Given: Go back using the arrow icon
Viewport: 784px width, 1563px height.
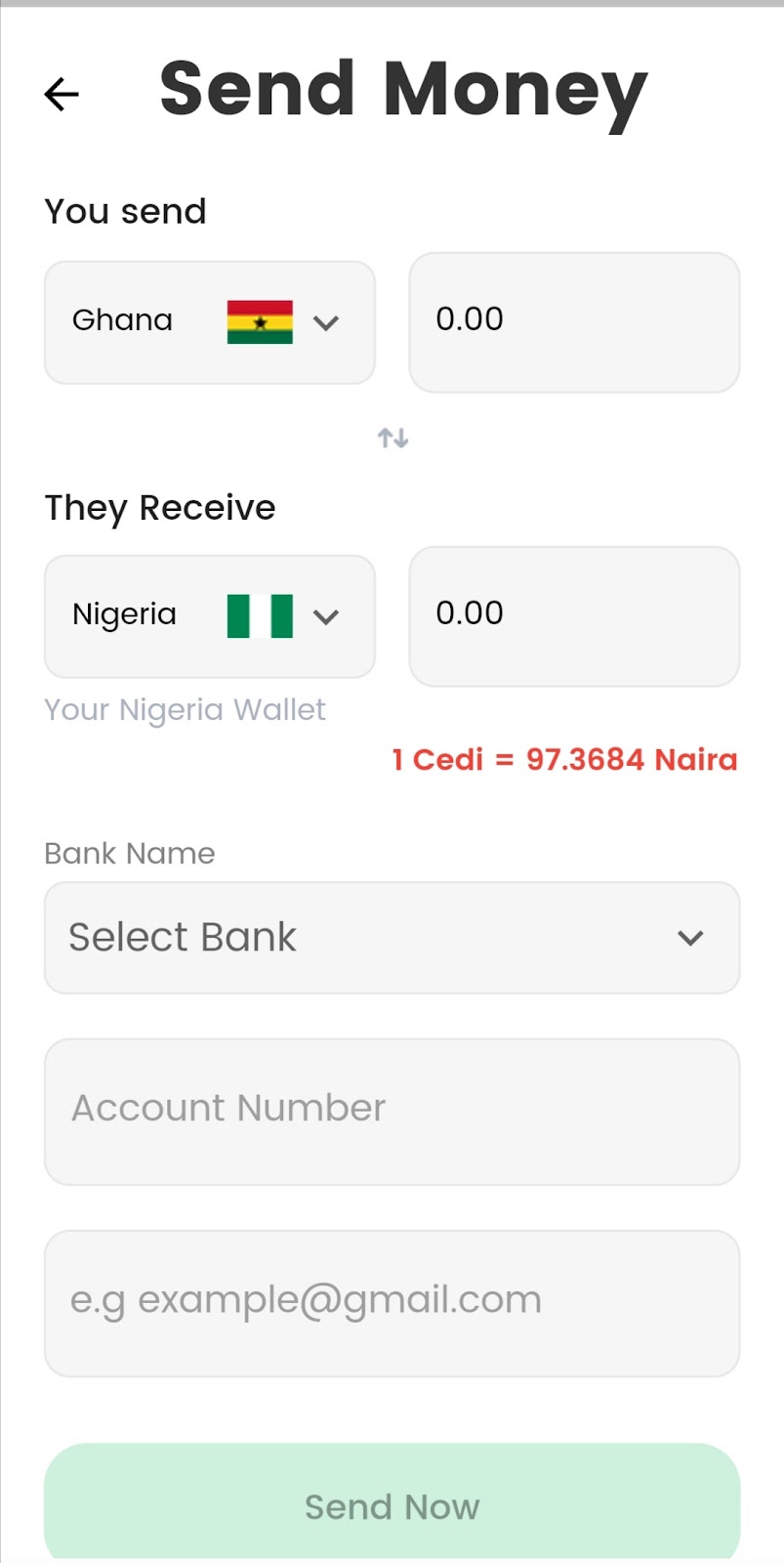Looking at the screenshot, I should point(62,94).
